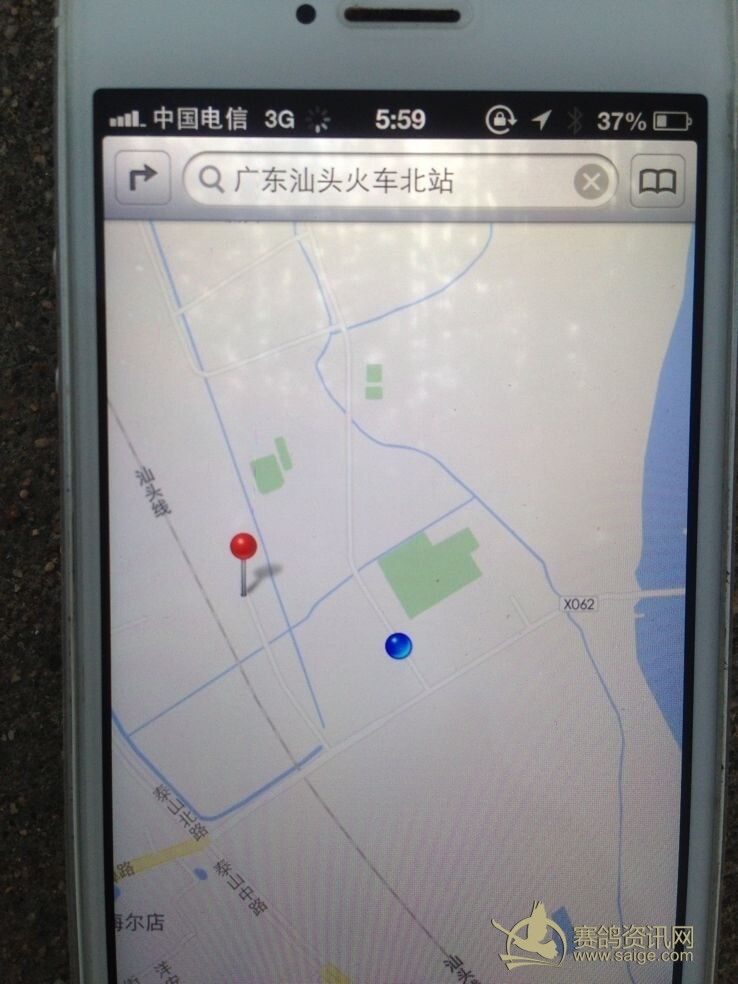The height and width of the screenshot is (984, 738).
Task: Open the bookmarks book icon
Action: [656, 181]
